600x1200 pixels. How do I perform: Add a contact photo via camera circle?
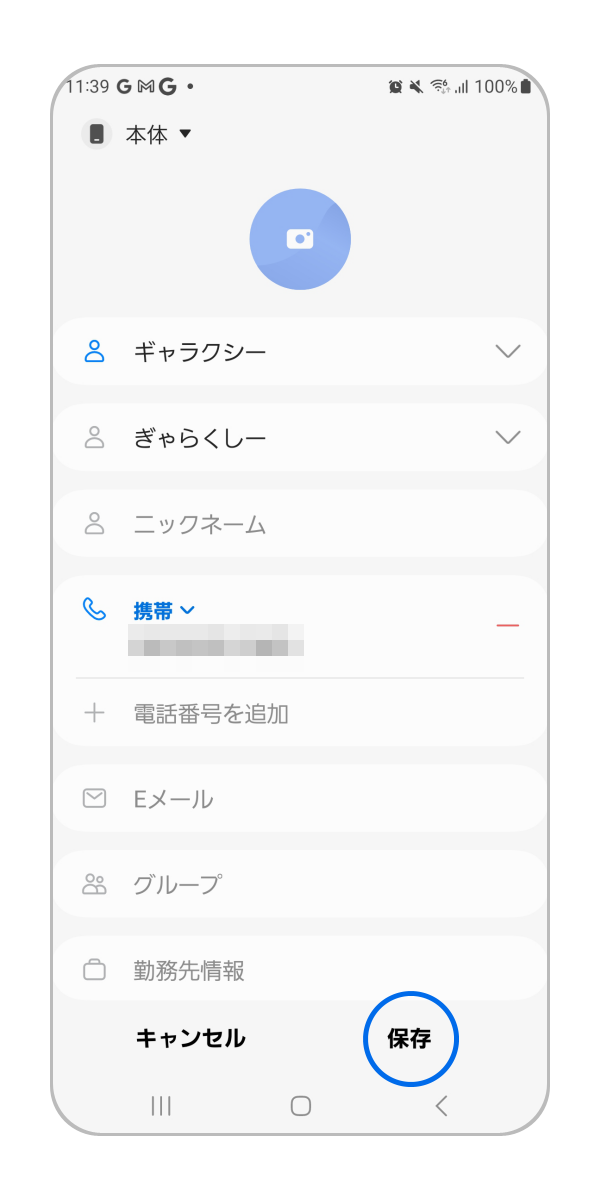pyautogui.click(x=300, y=239)
